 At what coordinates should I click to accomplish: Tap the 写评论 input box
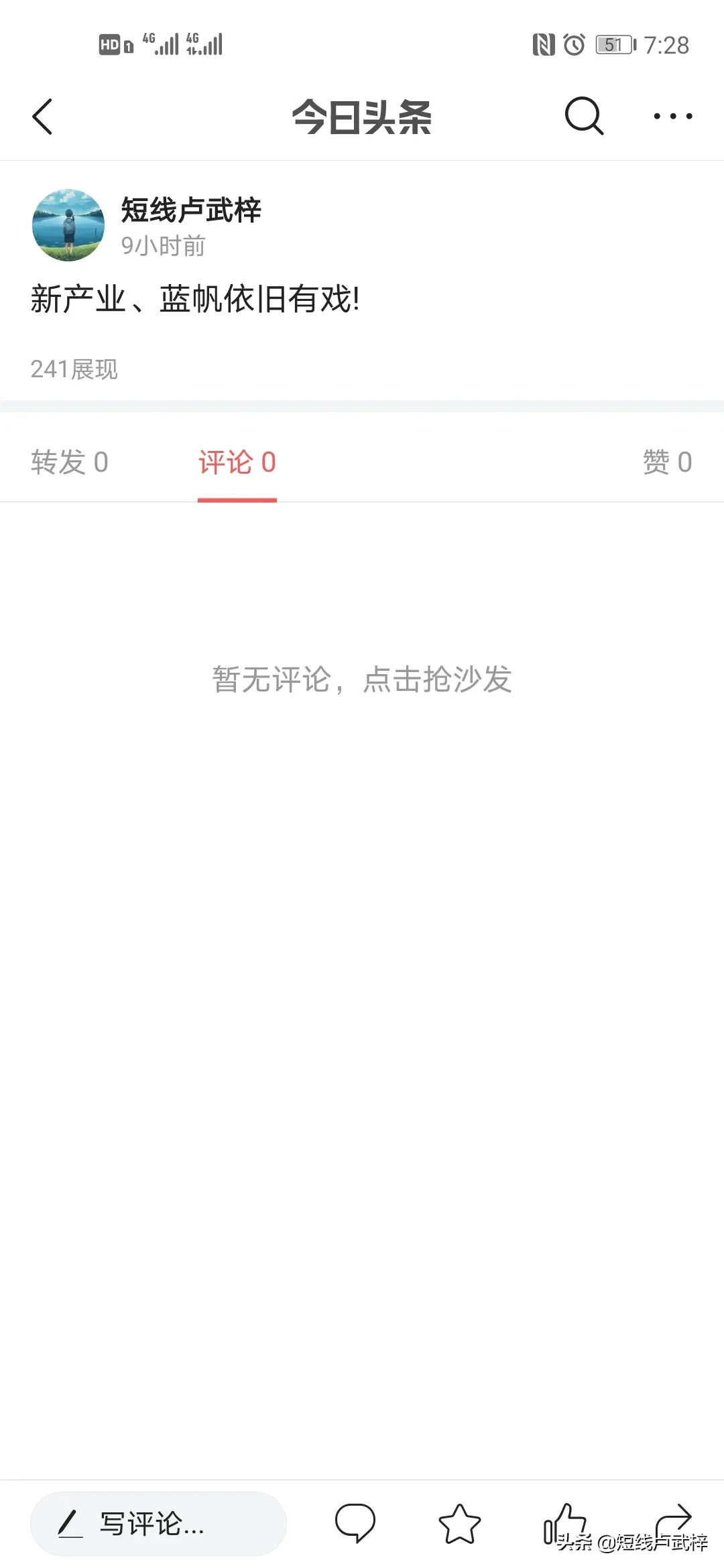(158, 1524)
